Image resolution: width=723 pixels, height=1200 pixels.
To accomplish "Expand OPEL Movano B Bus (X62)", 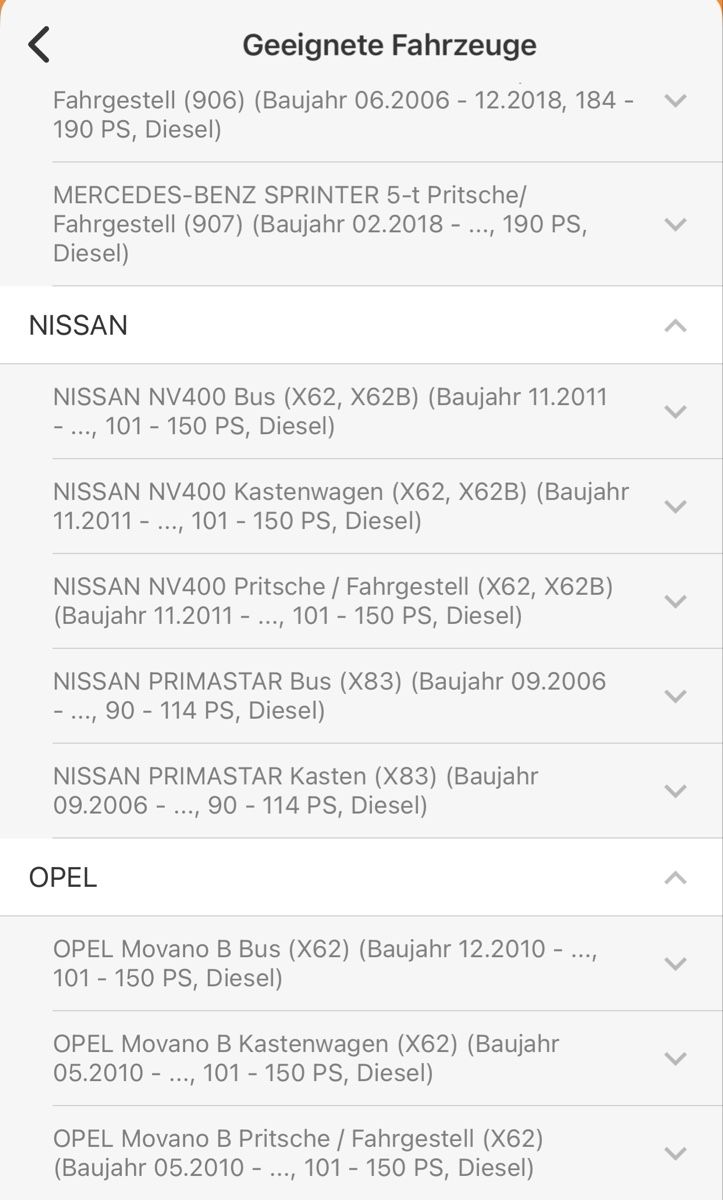I will point(675,963).
